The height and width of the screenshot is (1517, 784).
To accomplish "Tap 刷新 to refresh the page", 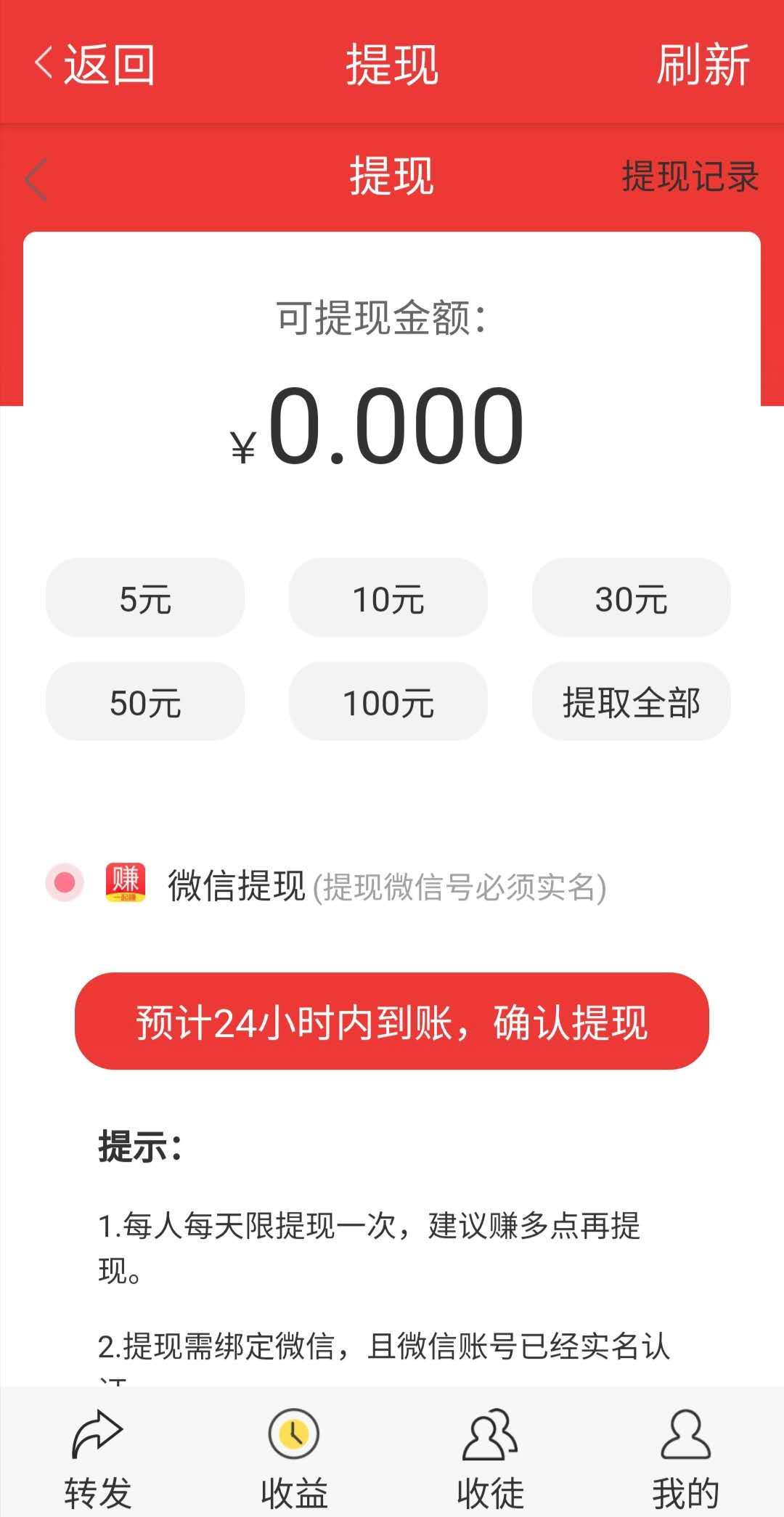I will click(x=703, y=65).
